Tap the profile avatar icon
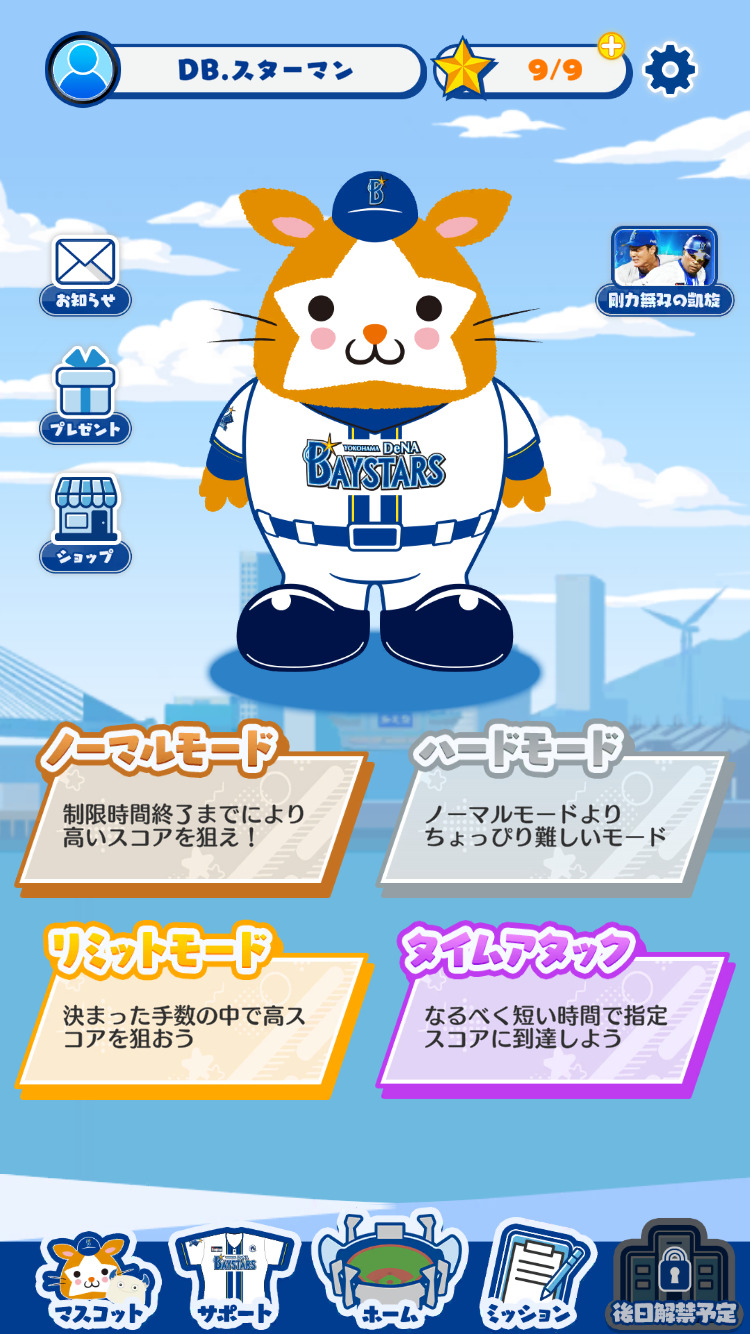This screenshot has width=750, height=1334. [83, 70]
